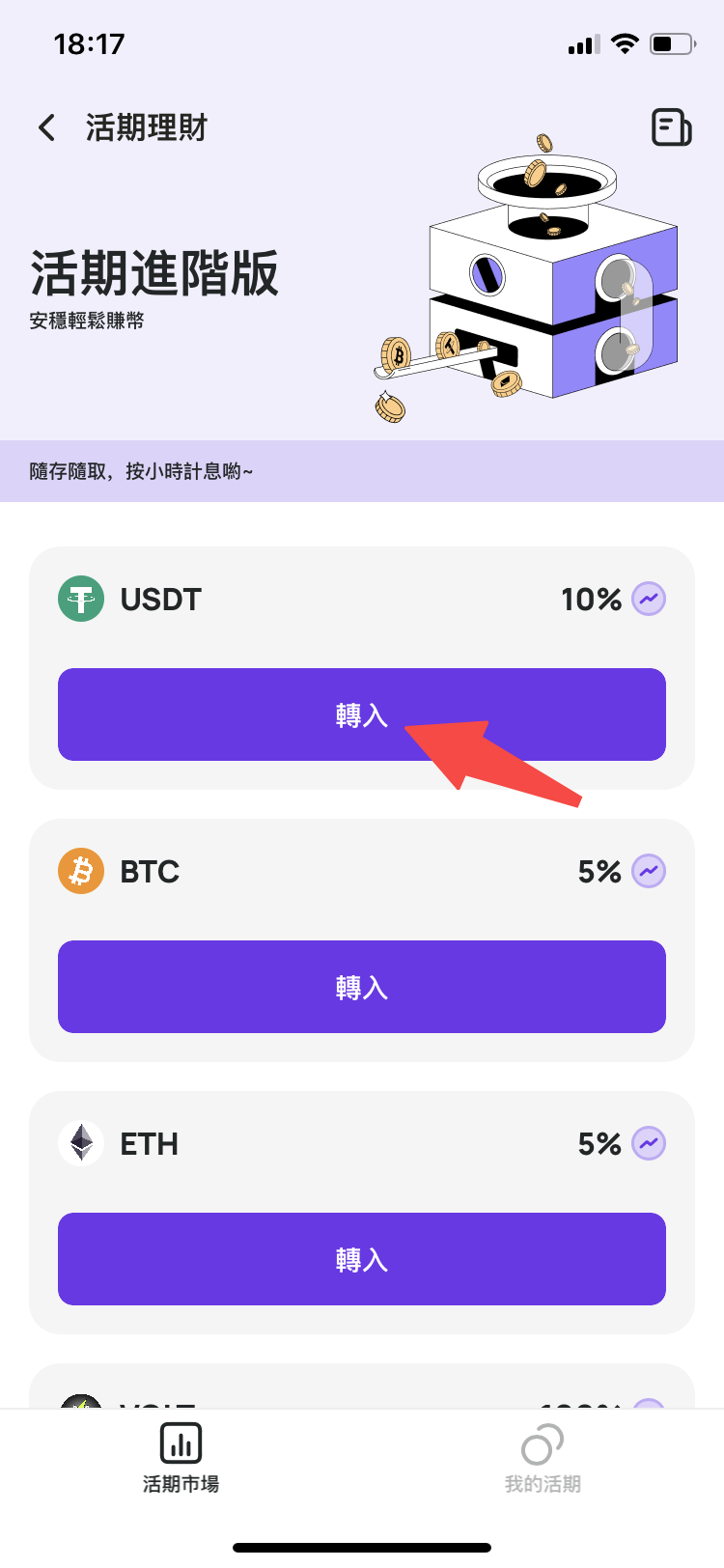Open the records icon in top bar
724x1568 pixels.
671,127
